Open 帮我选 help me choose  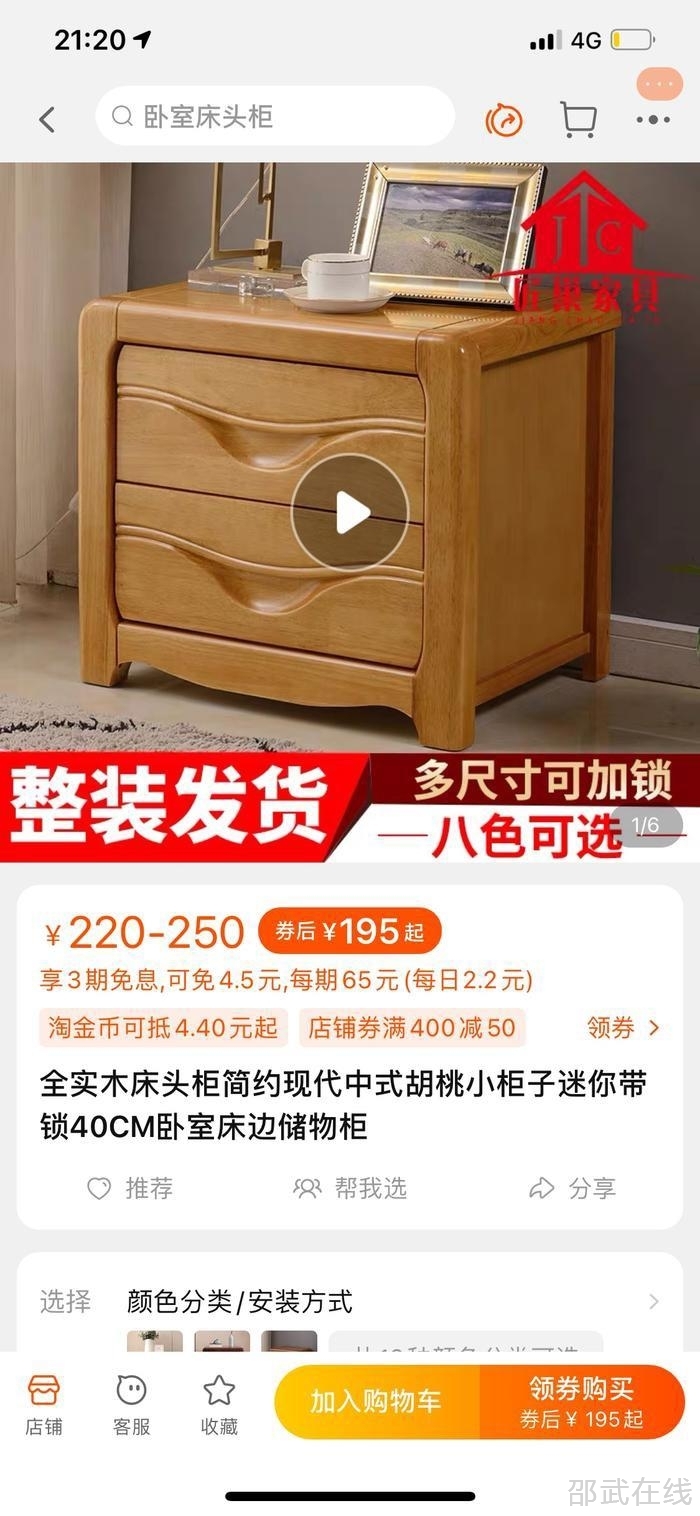click(350, 1188)
